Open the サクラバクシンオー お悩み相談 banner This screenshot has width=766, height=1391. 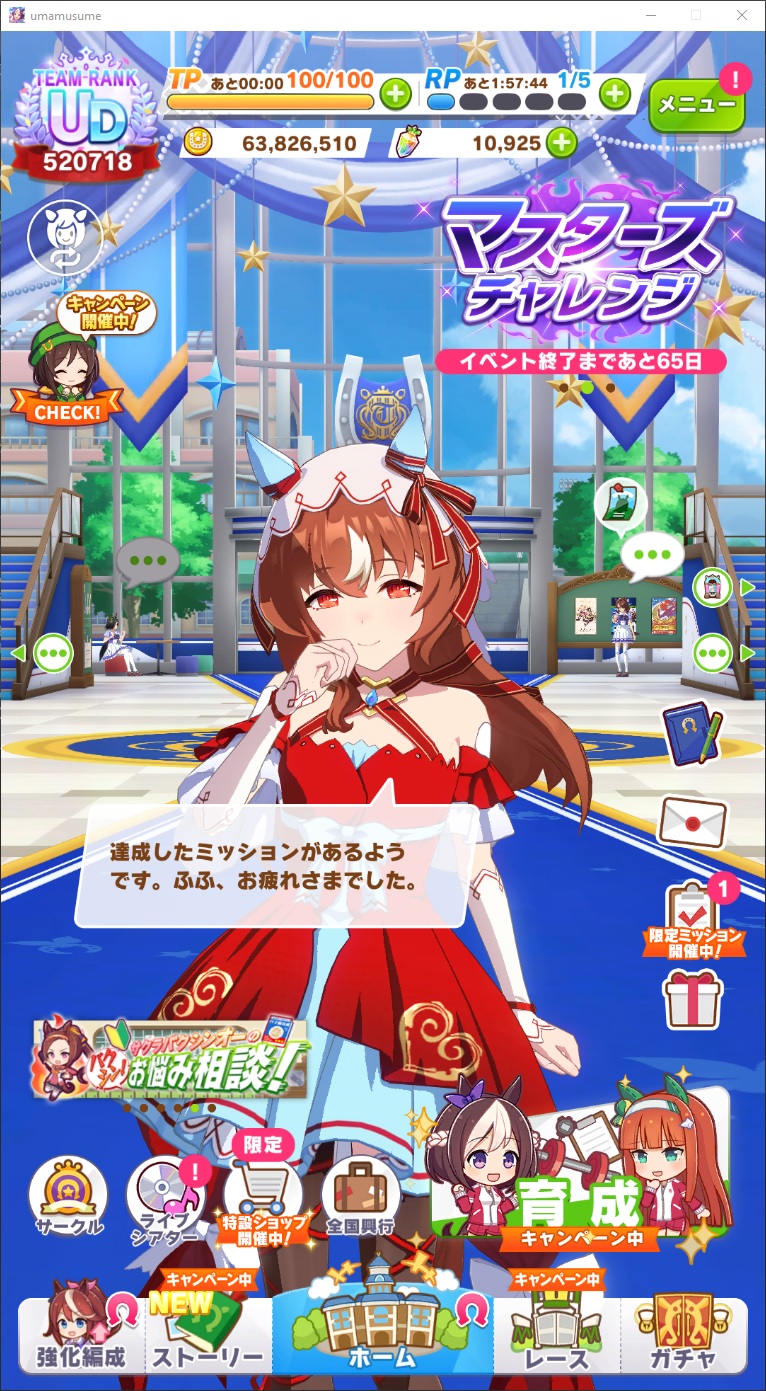click(x=171, y=1060)
